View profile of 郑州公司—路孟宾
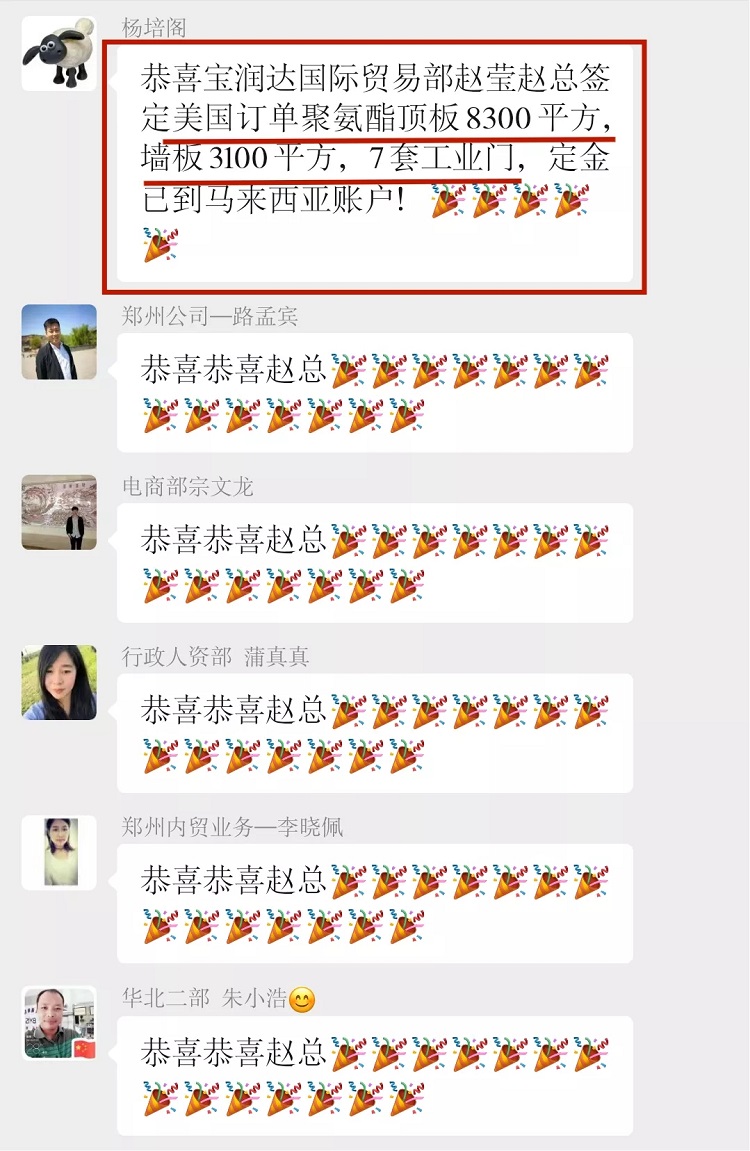 pos(59,342)
